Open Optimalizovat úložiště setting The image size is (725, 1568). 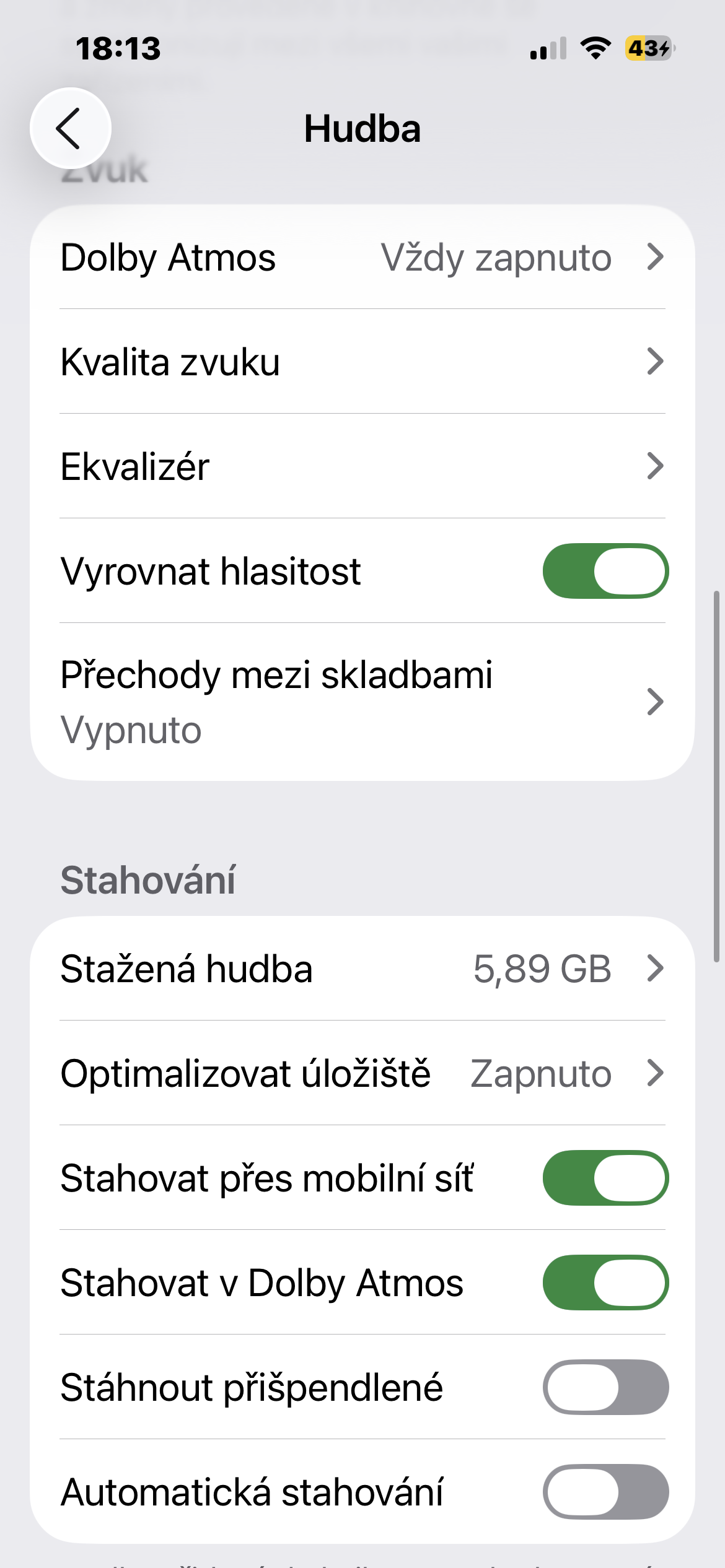point(362,1073)
